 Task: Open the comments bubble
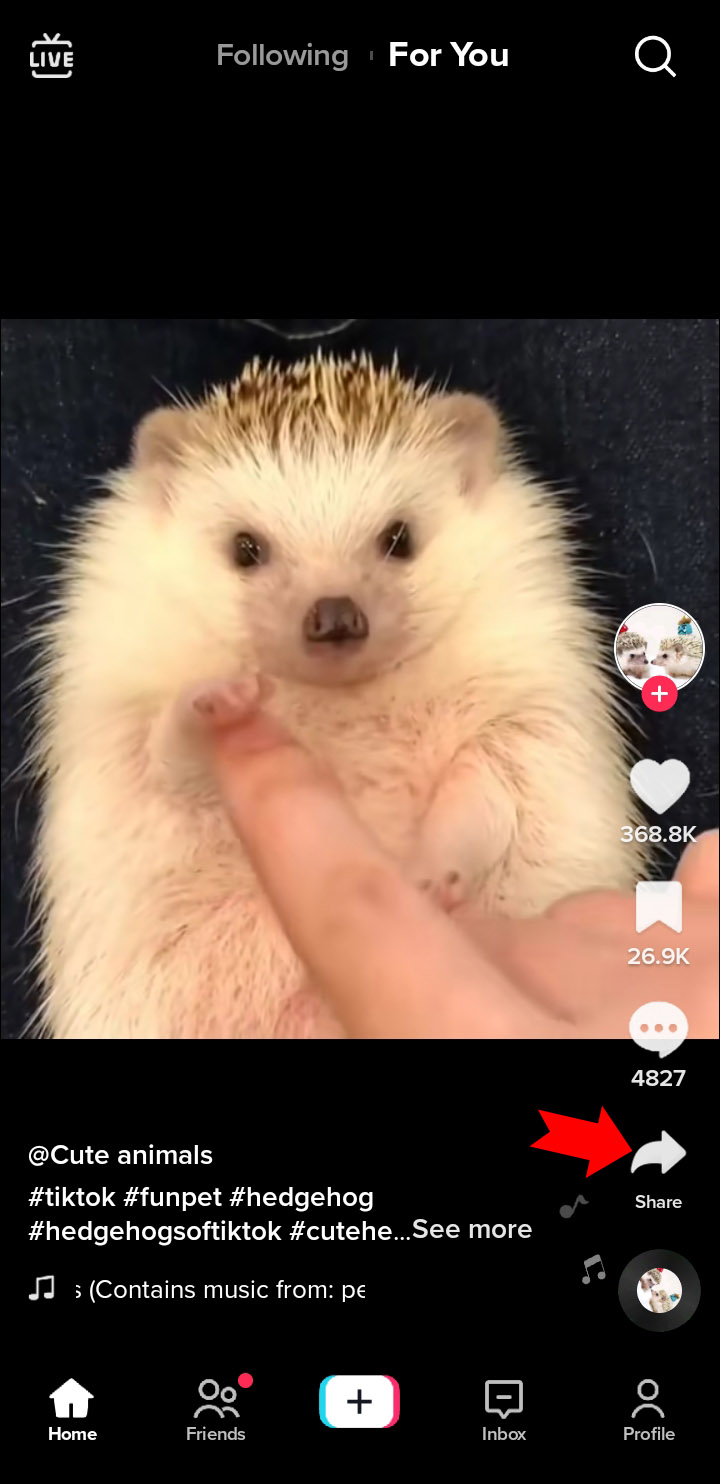point(658,1030)
